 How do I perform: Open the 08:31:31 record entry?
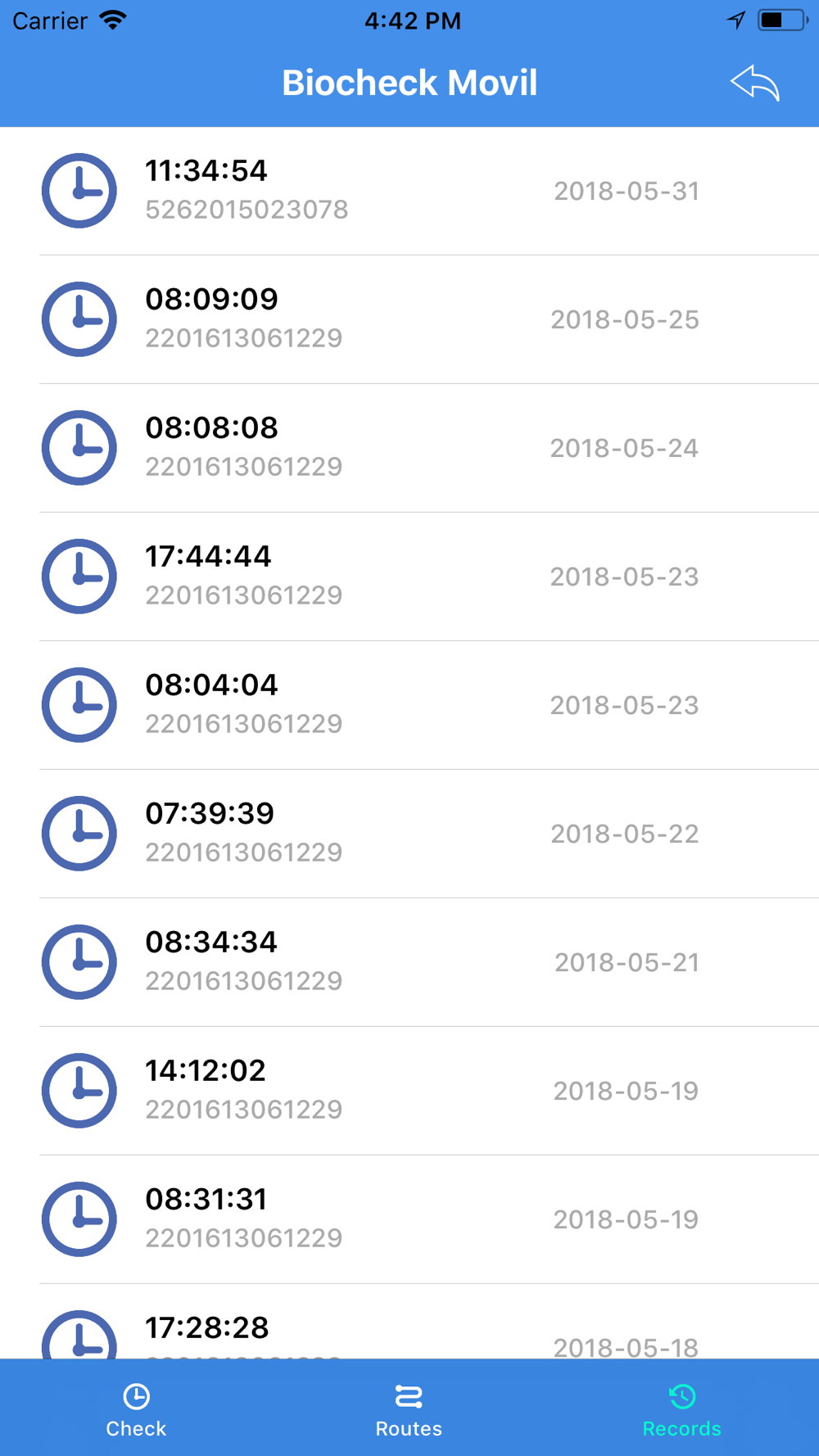[409, 1219]
